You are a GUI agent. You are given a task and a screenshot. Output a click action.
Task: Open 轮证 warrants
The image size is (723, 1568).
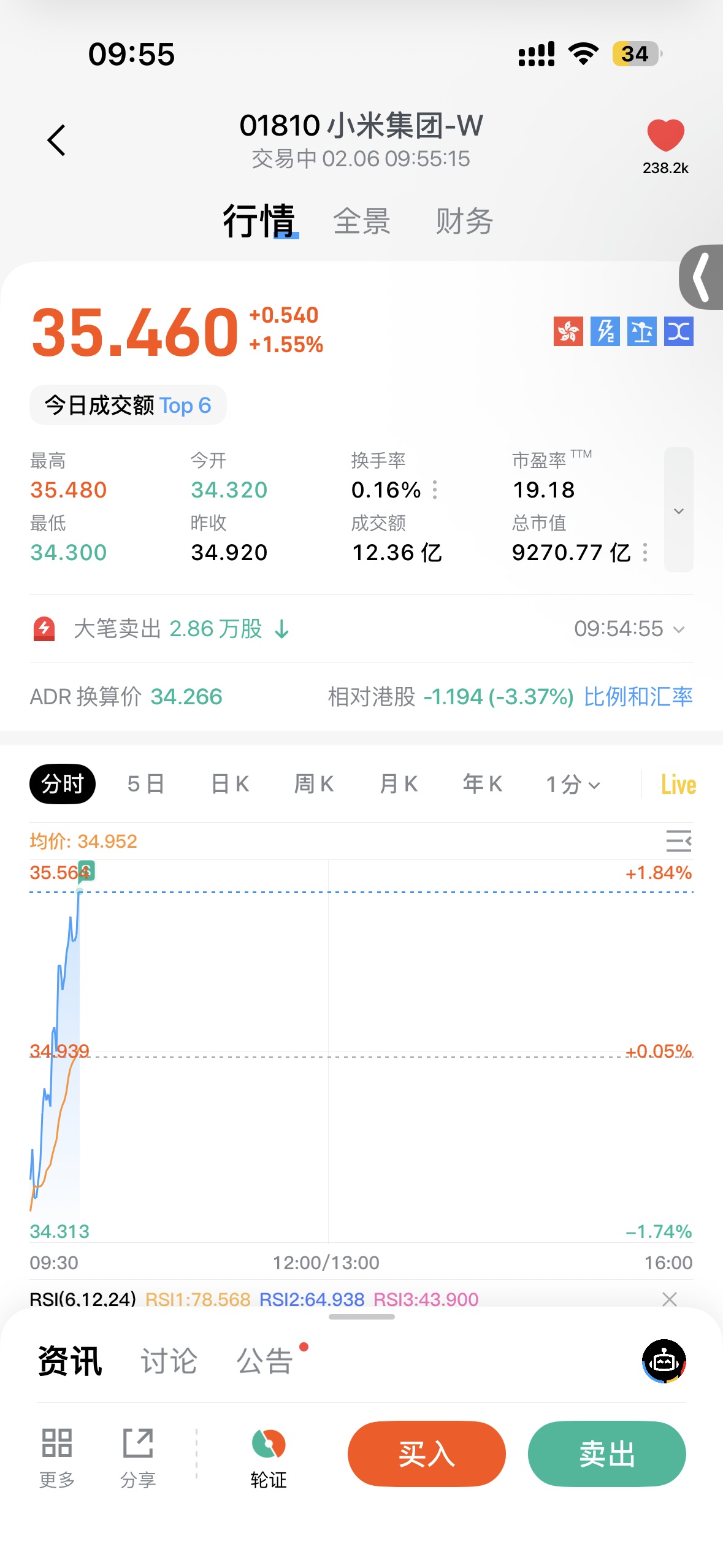(x=269, y=1459)
